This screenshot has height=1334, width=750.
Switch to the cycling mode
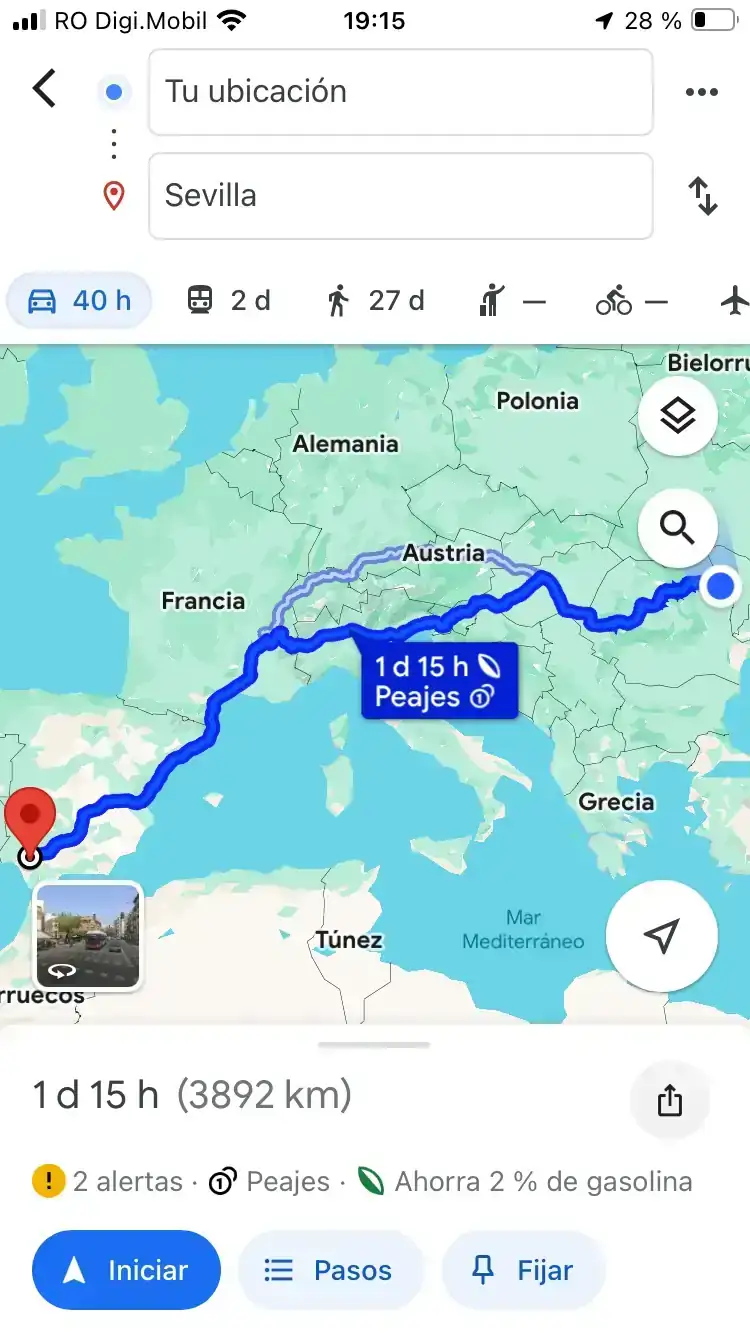630,300
